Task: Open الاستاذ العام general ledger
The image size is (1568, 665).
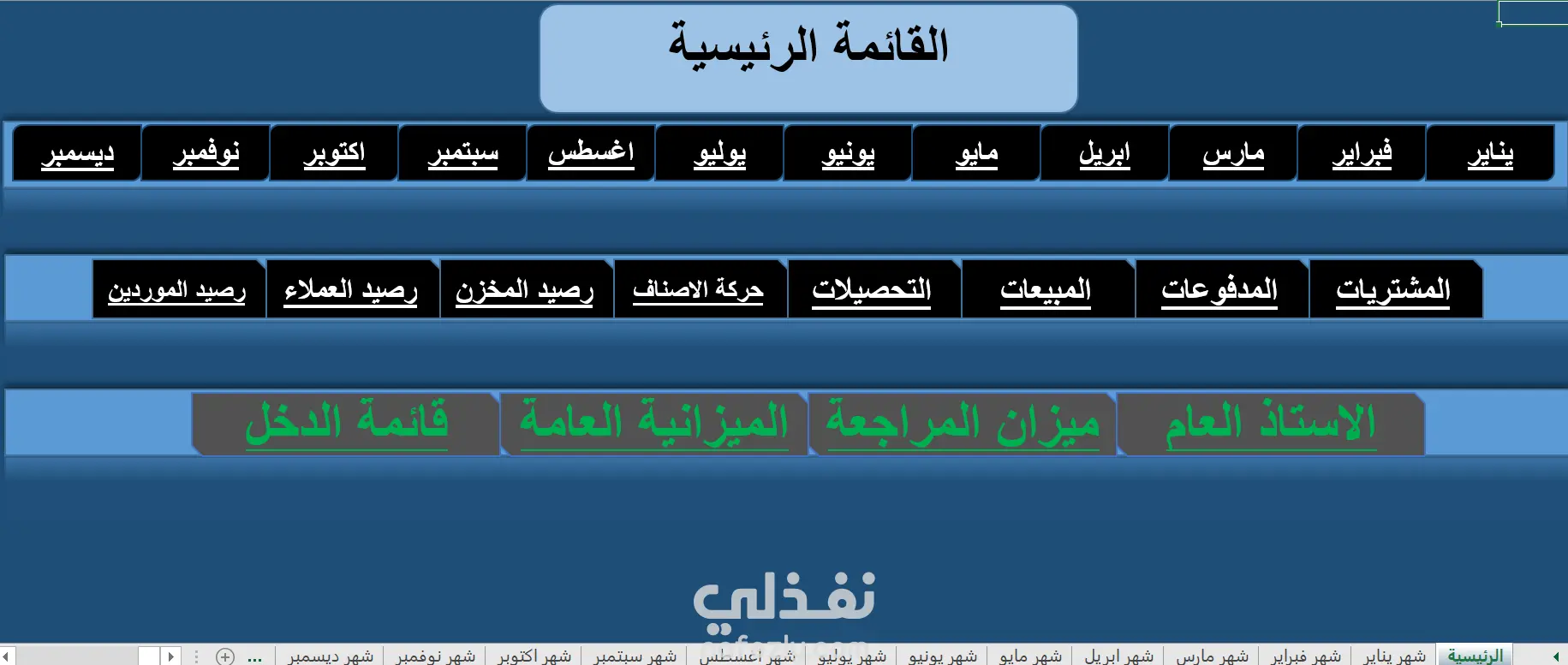Action: tap(1271, 424)
